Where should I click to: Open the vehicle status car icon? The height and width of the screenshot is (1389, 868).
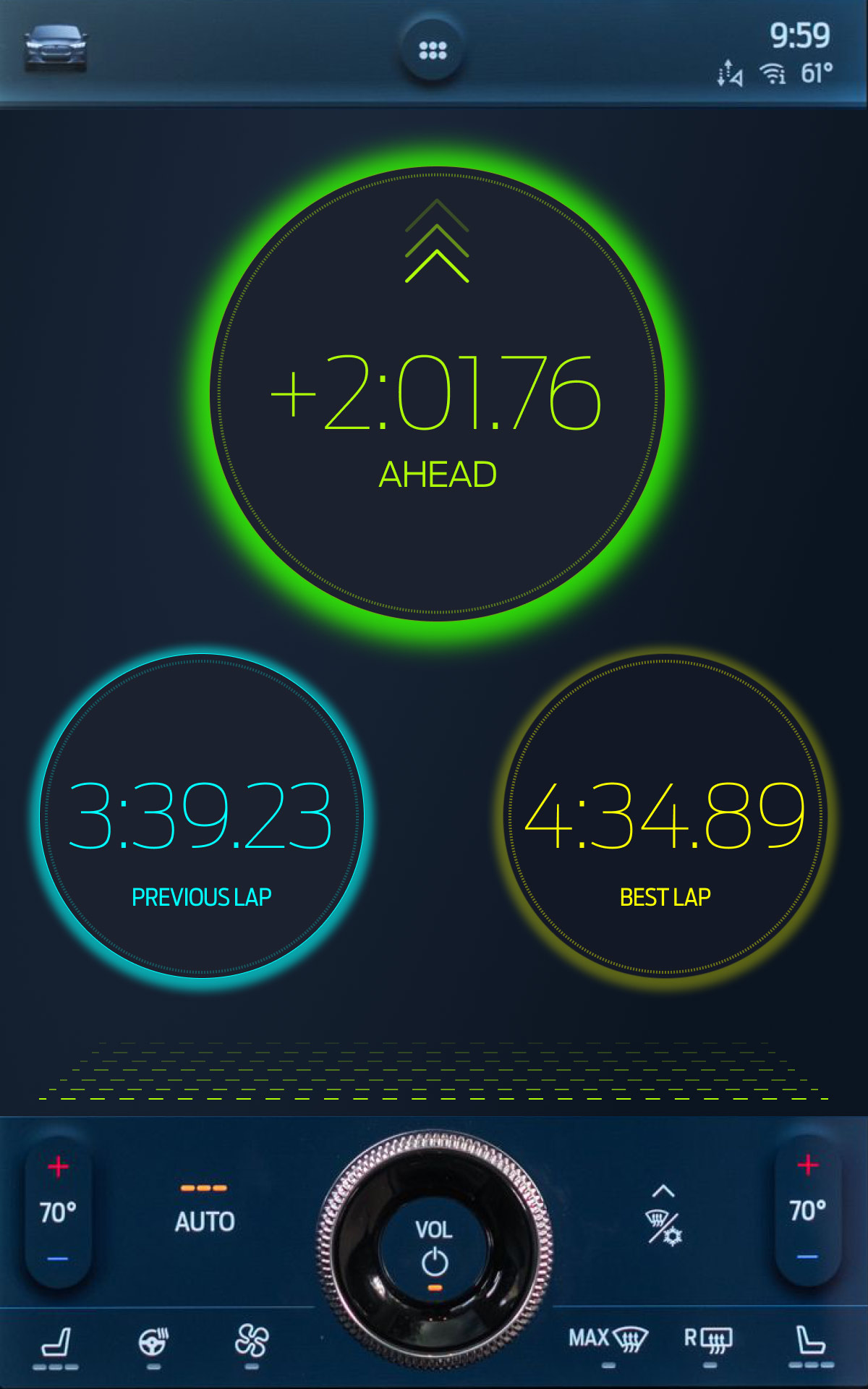[56, 48]
